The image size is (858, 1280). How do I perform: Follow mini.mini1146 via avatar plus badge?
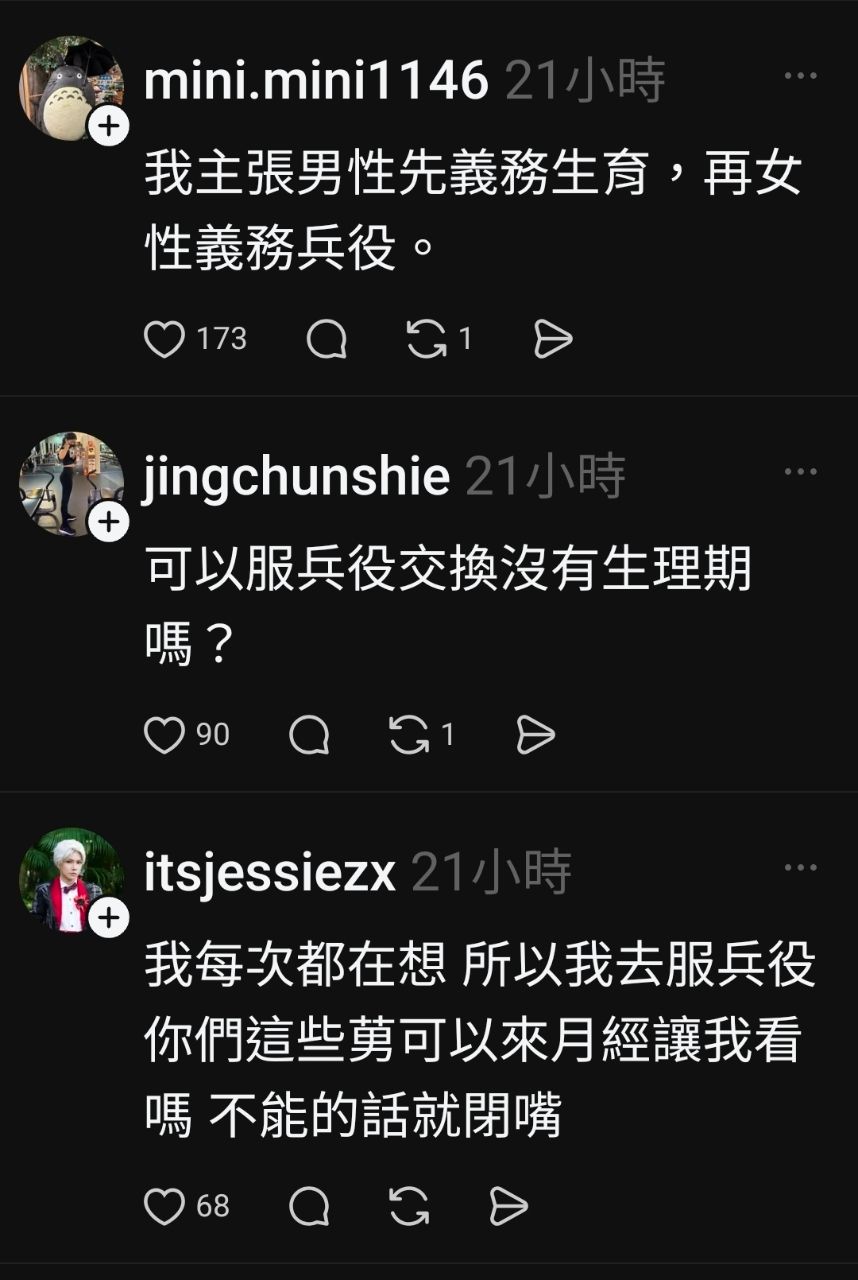coord(108,126)
